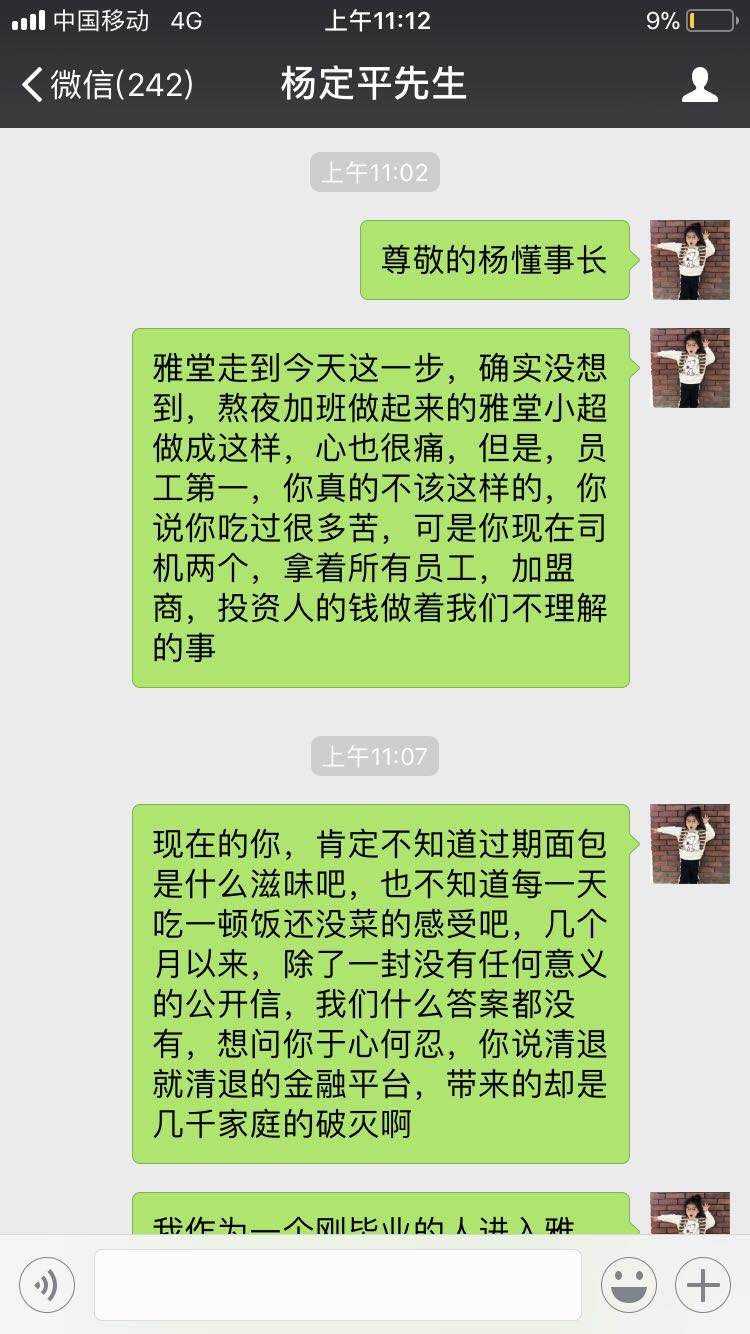Open the plus attachments menu
The width and height of the screenshot is (750, 1334).
click(703, 1284)
